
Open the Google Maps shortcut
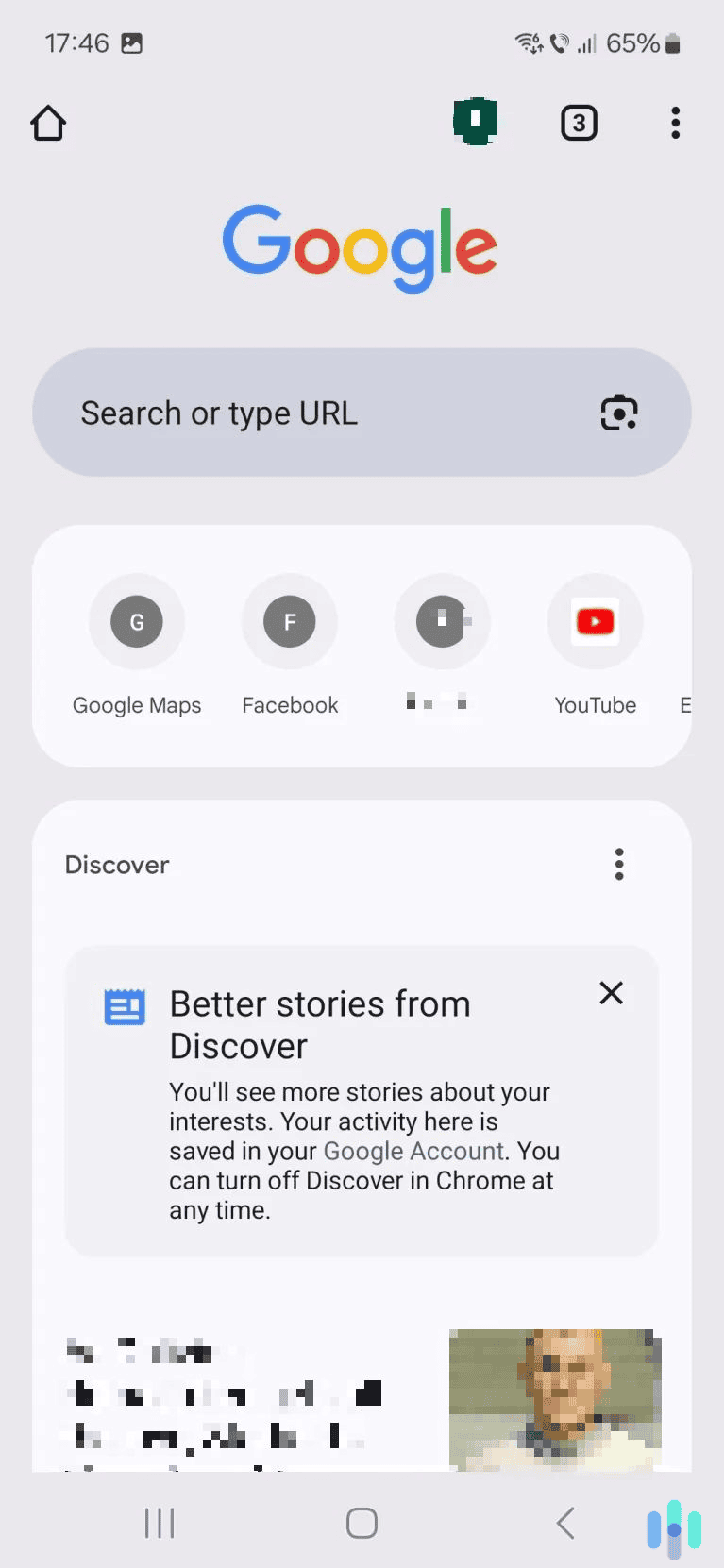(137, 621)
